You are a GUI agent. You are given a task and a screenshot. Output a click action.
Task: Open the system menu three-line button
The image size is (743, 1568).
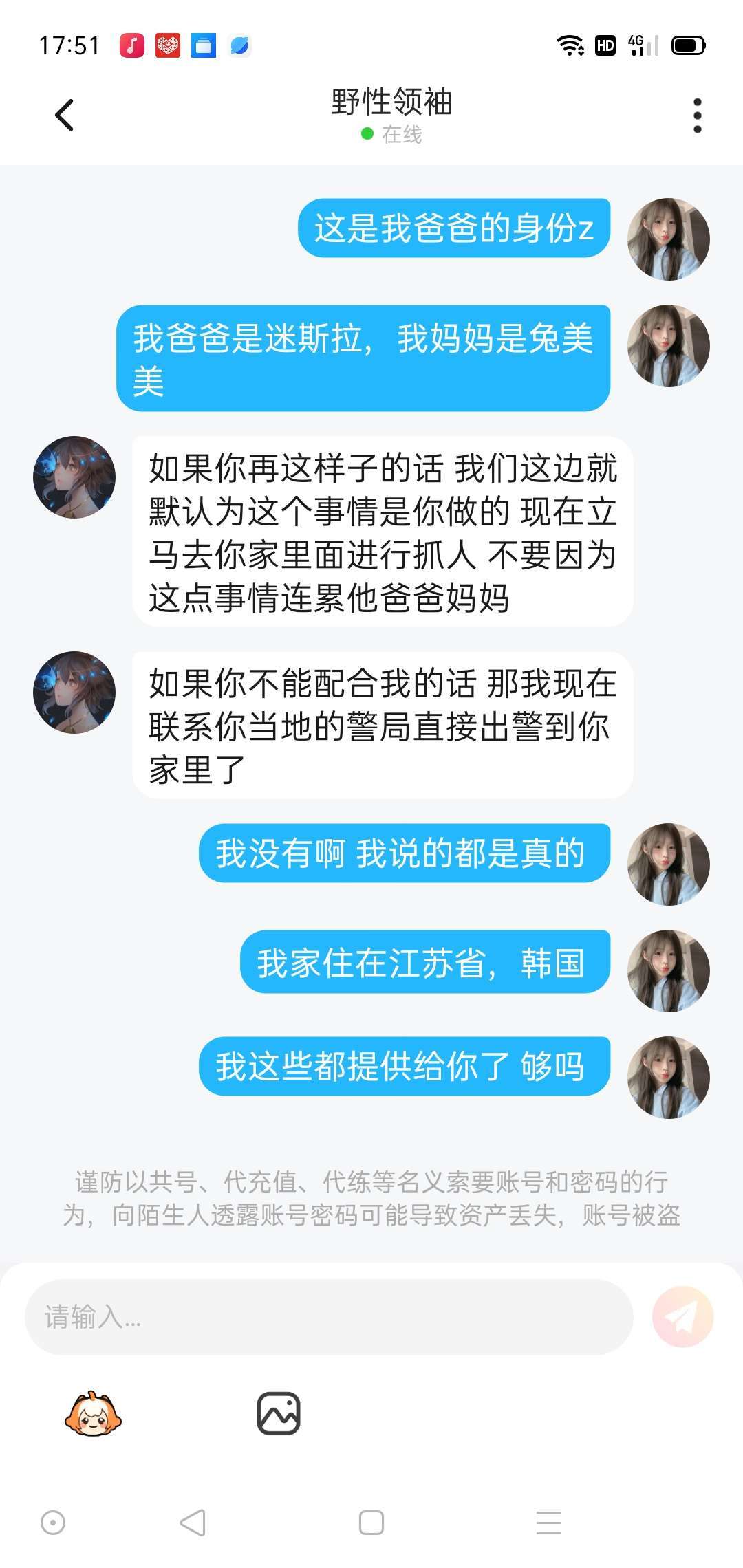pyautogui.click(x=549, y=1523)
